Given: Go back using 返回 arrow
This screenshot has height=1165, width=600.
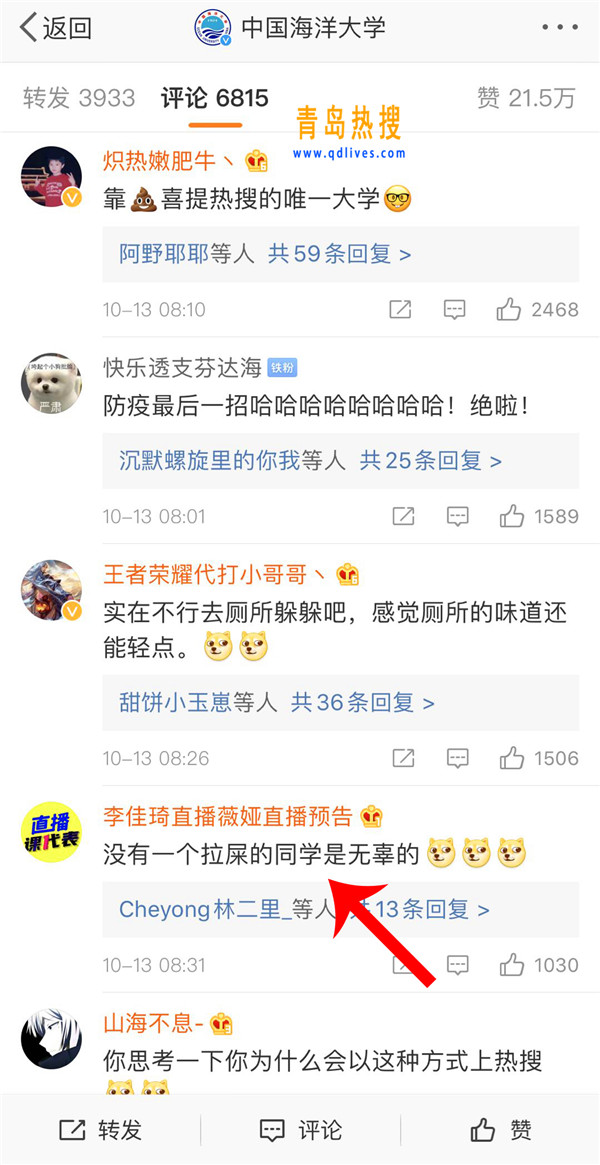Looking at the screenshot, I should pos(55,28).
